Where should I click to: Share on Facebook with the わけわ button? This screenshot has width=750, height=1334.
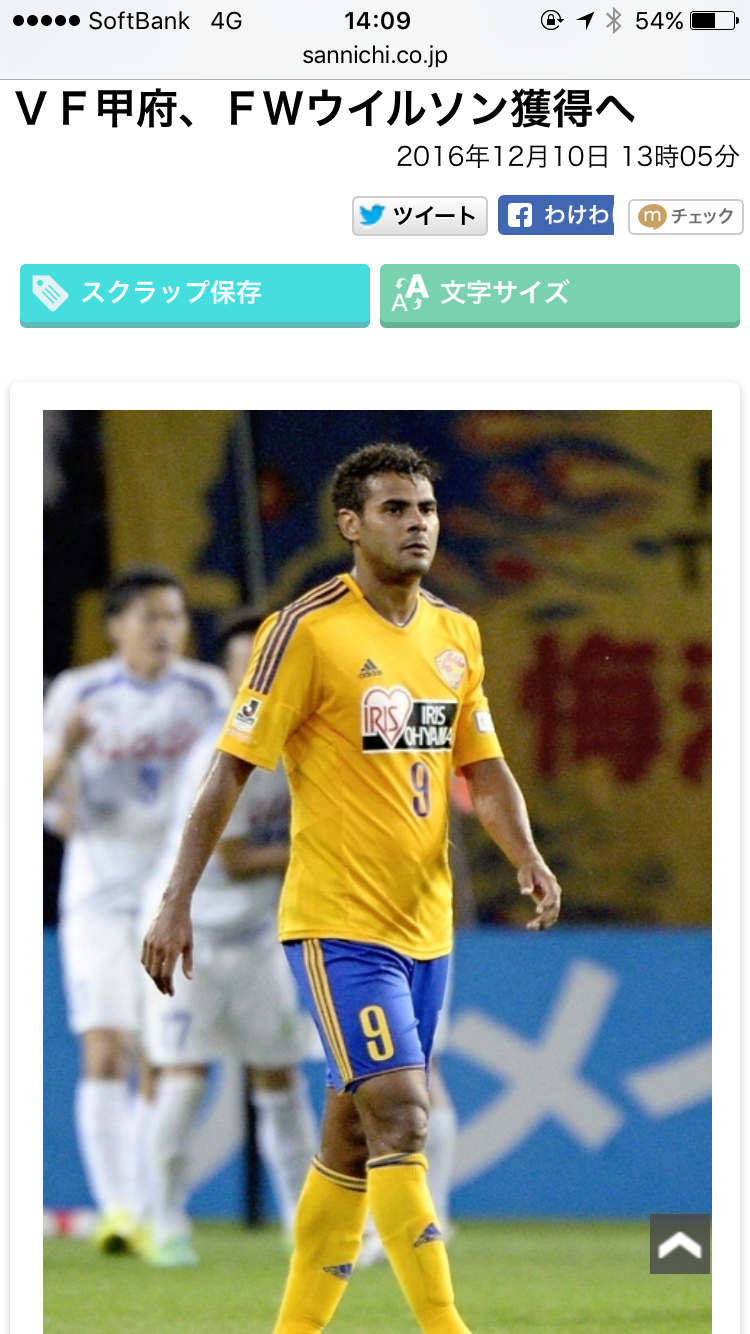pos(556,216)
